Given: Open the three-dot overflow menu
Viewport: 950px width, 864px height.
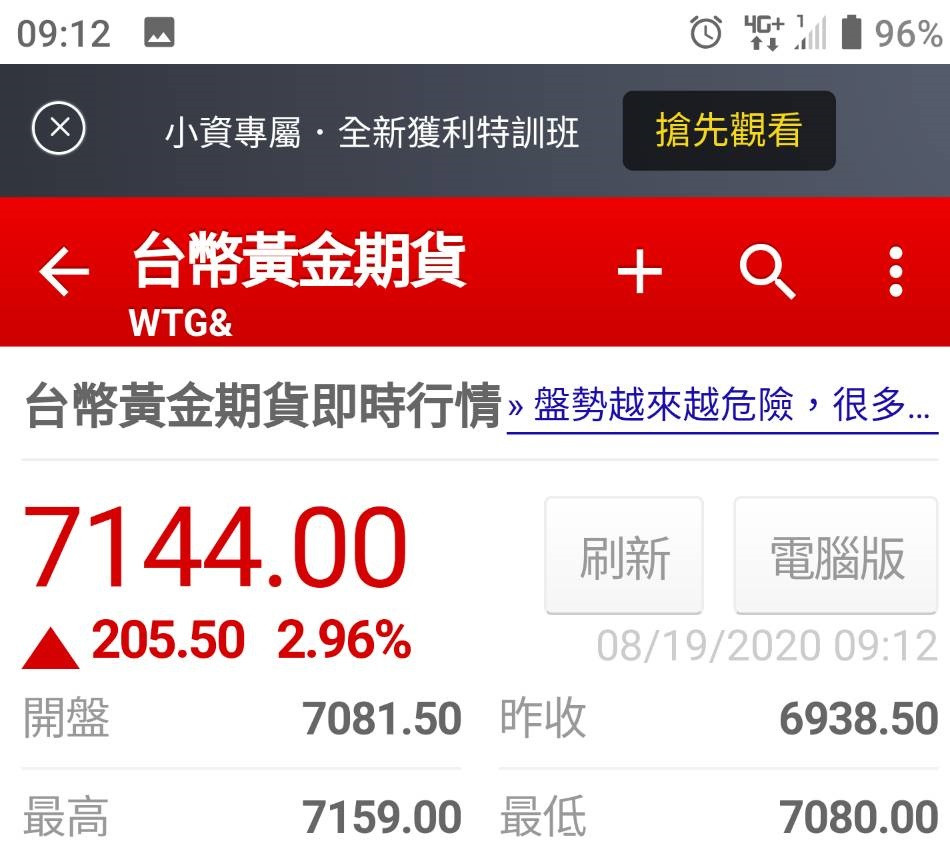Looking at the screenshot, I should [896, 272].
